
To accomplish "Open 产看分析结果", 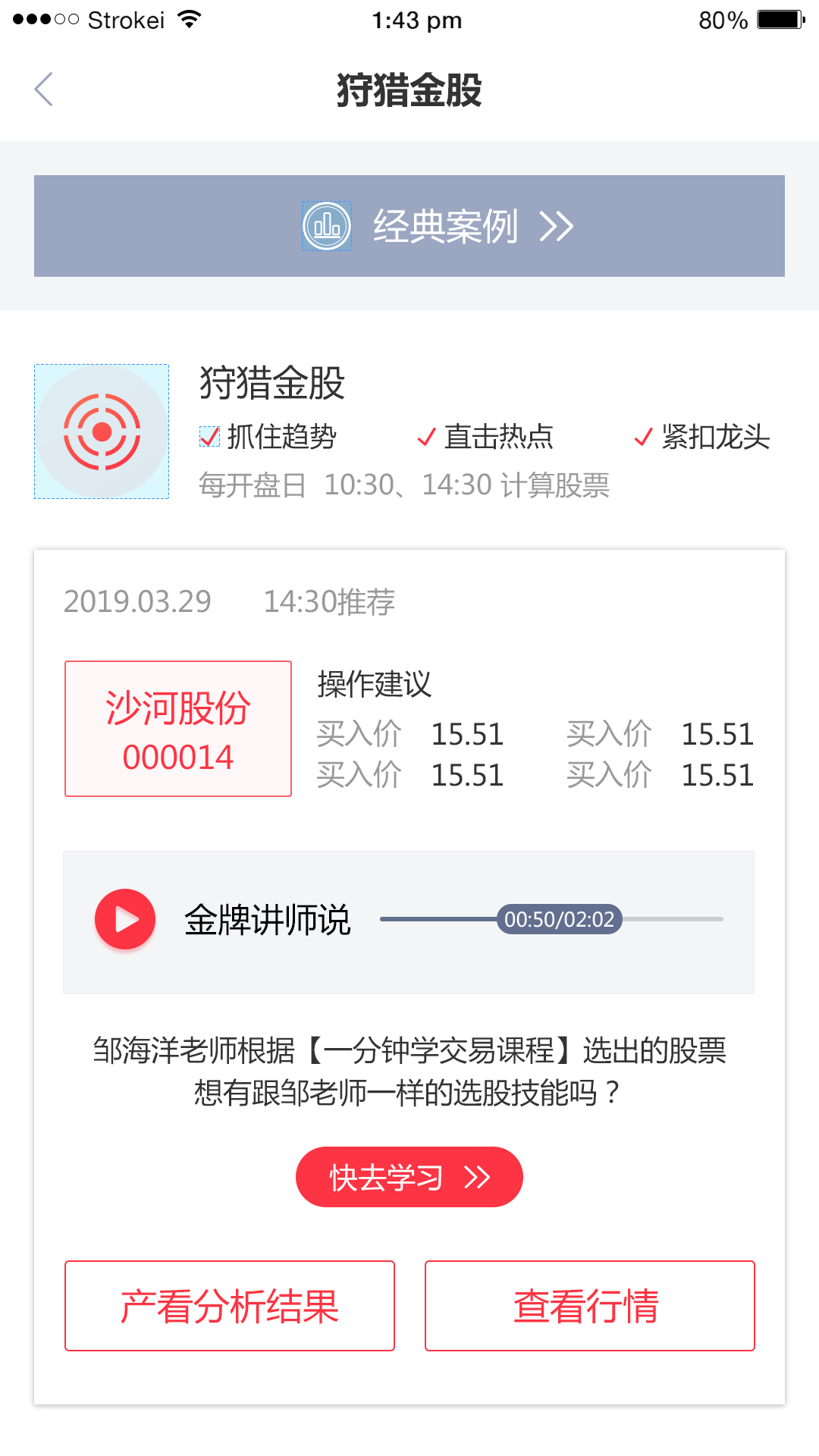I will (x=230, y=1306).
